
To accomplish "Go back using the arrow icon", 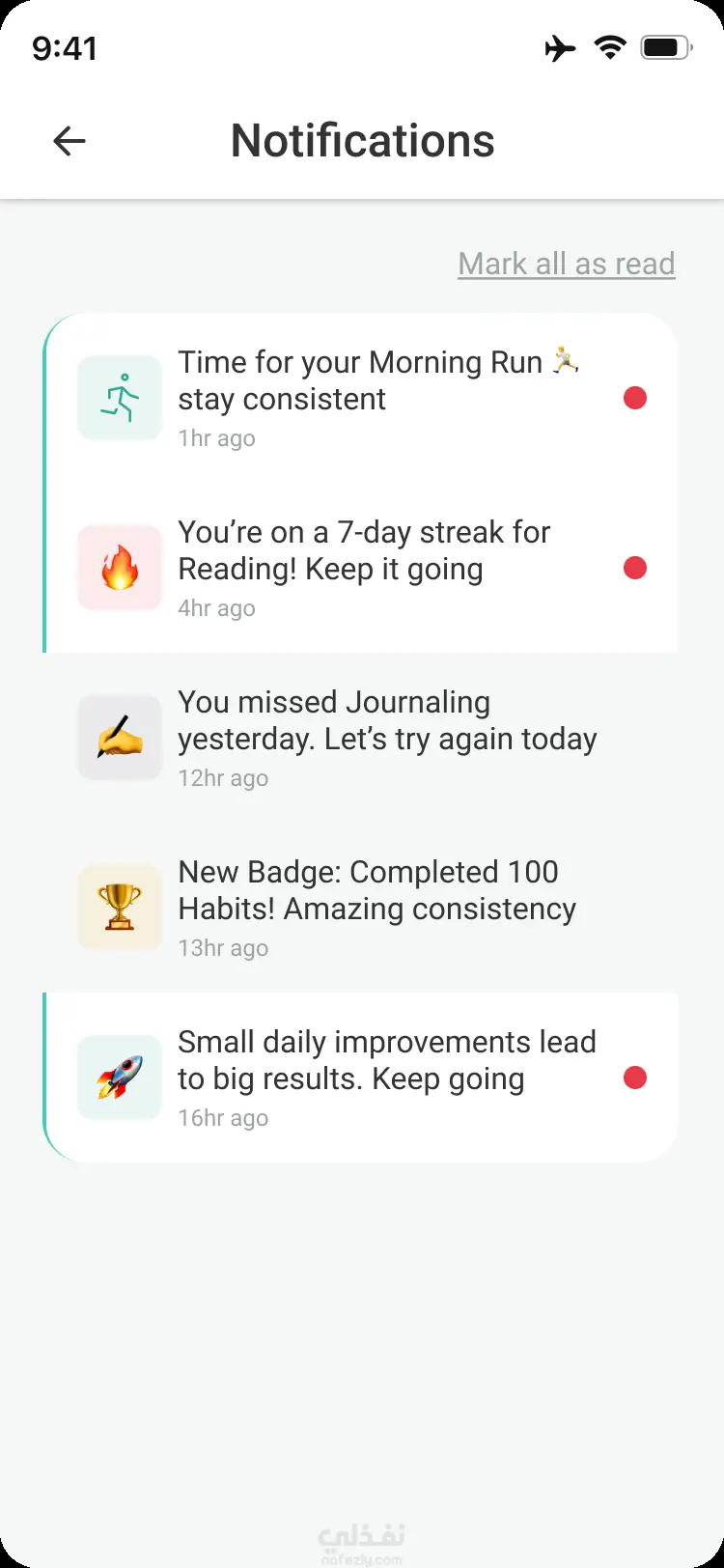I will [x=70, y=142].
